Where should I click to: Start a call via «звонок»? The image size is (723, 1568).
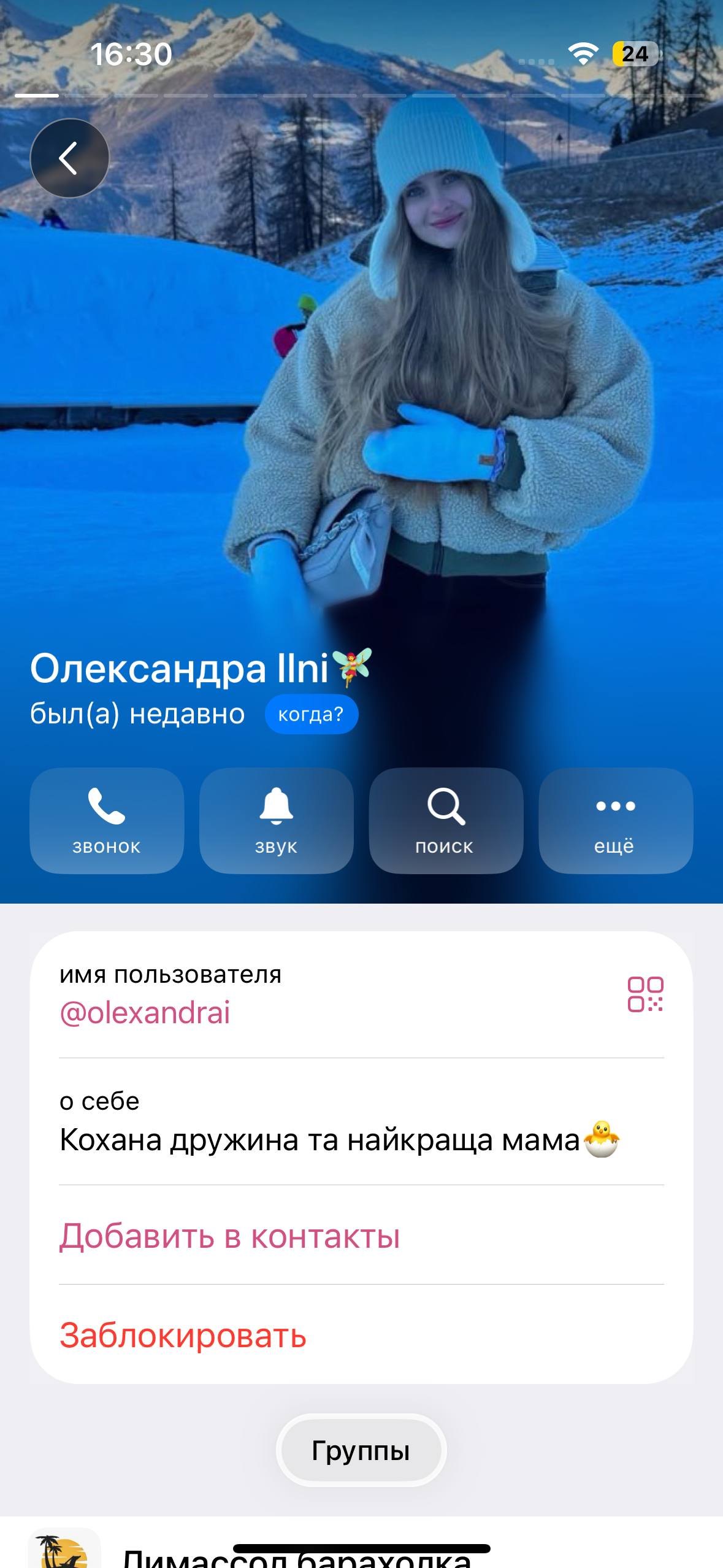tap(107, 820)
